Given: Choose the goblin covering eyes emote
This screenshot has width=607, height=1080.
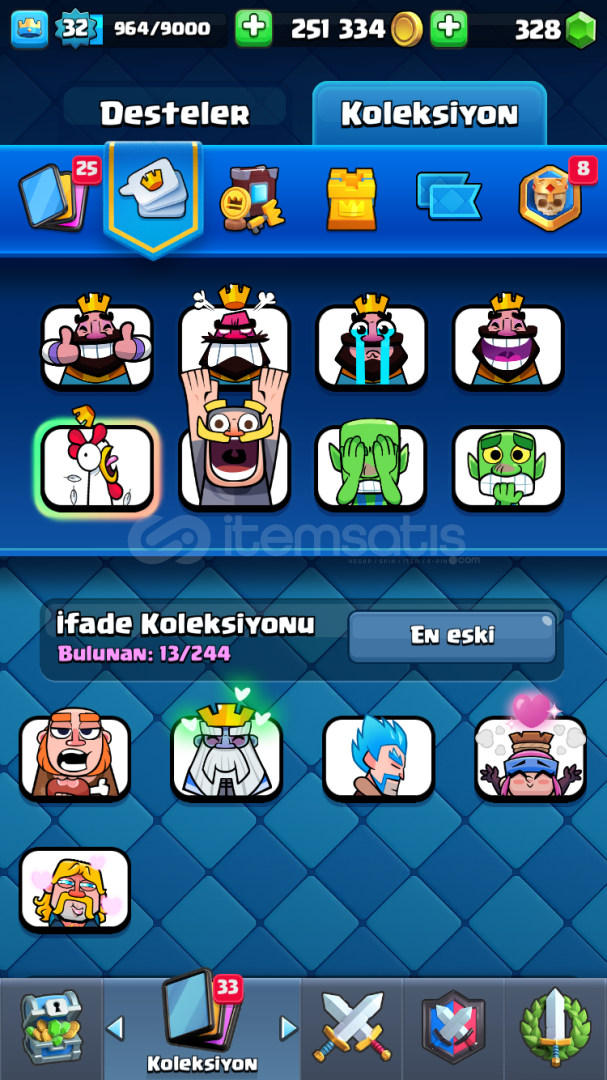Looking at the screenshot, I should (371, 467).
